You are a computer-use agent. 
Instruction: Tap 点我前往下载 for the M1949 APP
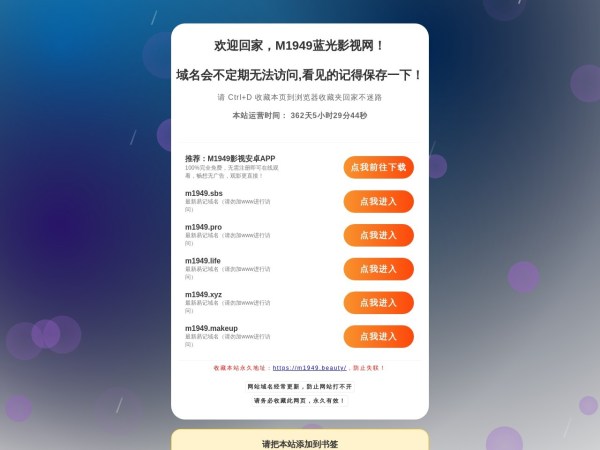coord(378,167)
